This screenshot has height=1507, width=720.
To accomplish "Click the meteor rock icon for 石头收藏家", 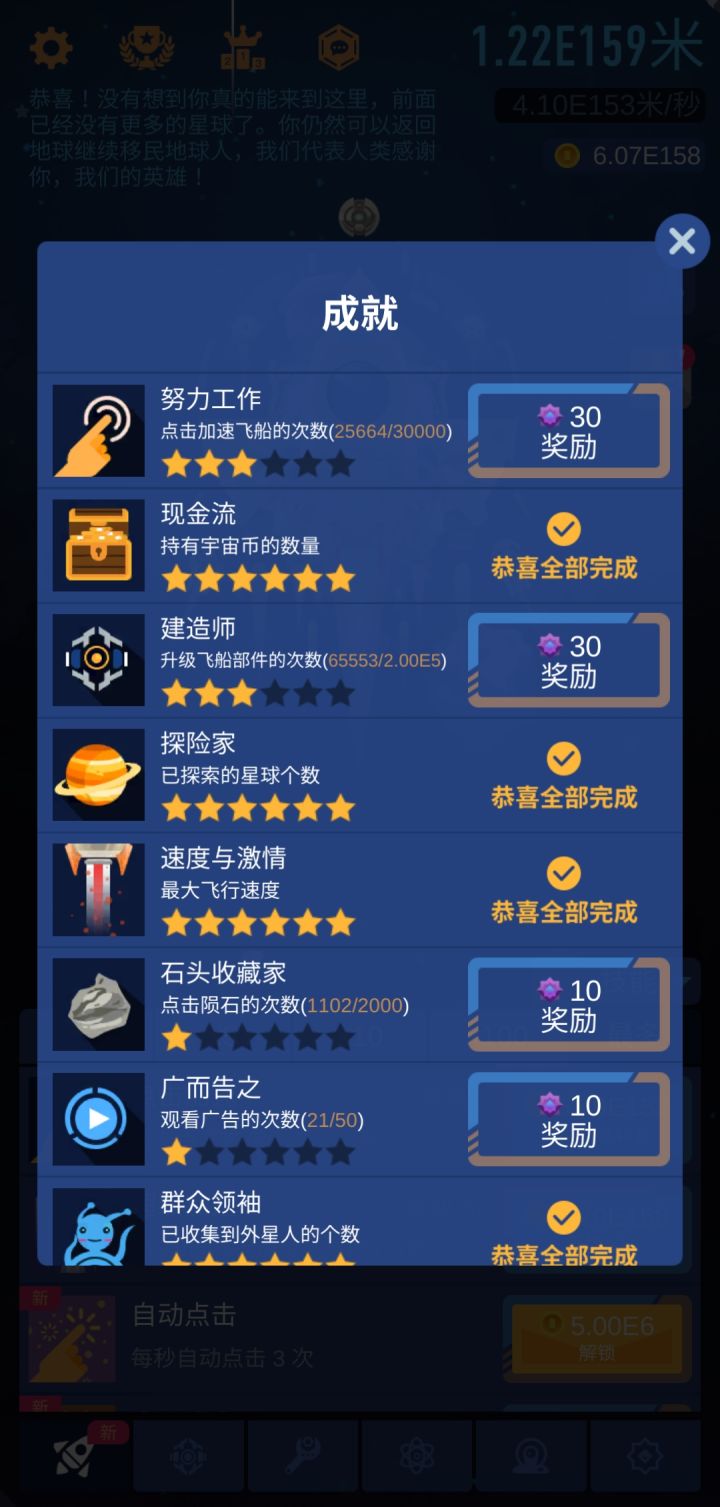I will click(x=97, y=1004).
